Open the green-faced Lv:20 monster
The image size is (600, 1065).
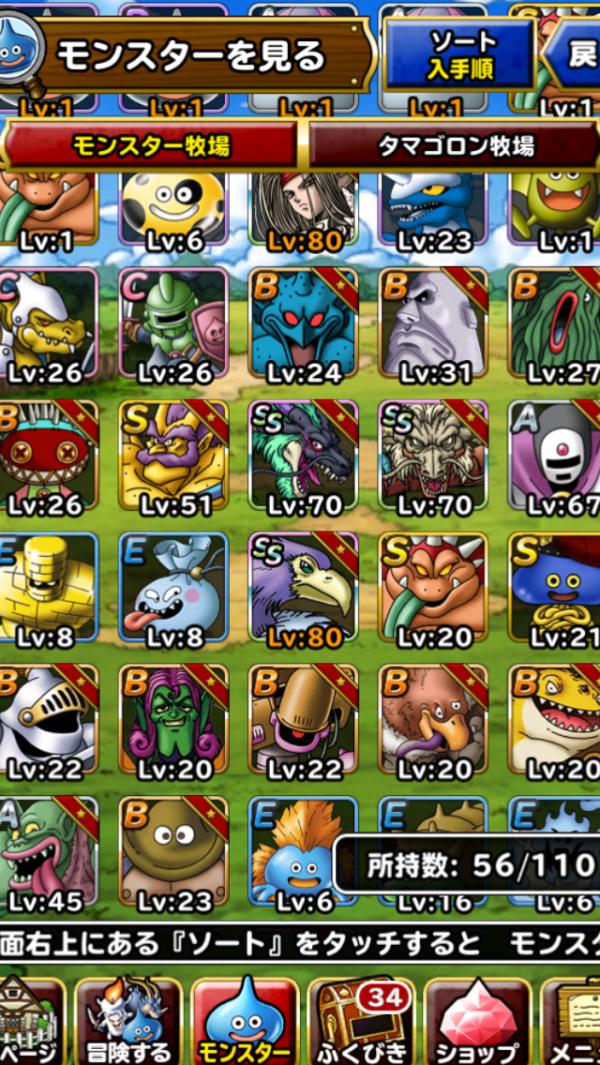(175, 720)
